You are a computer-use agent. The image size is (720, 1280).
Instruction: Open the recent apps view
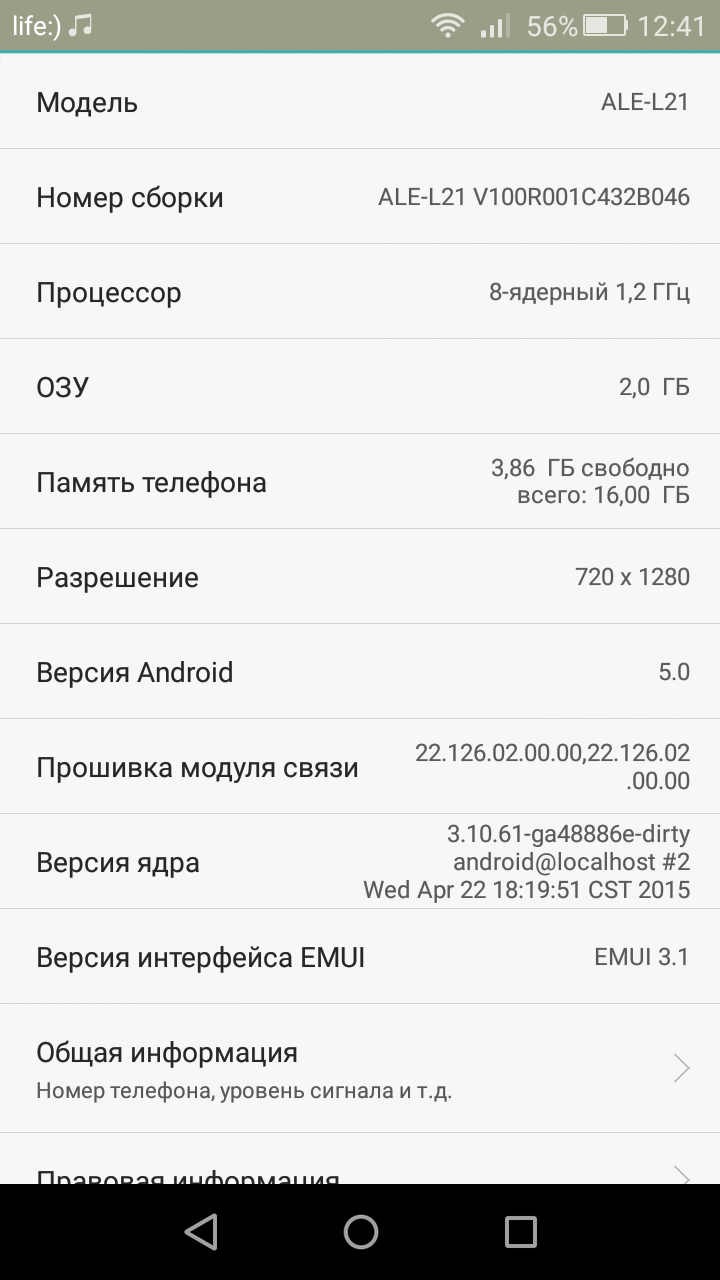coord(520,1232)
